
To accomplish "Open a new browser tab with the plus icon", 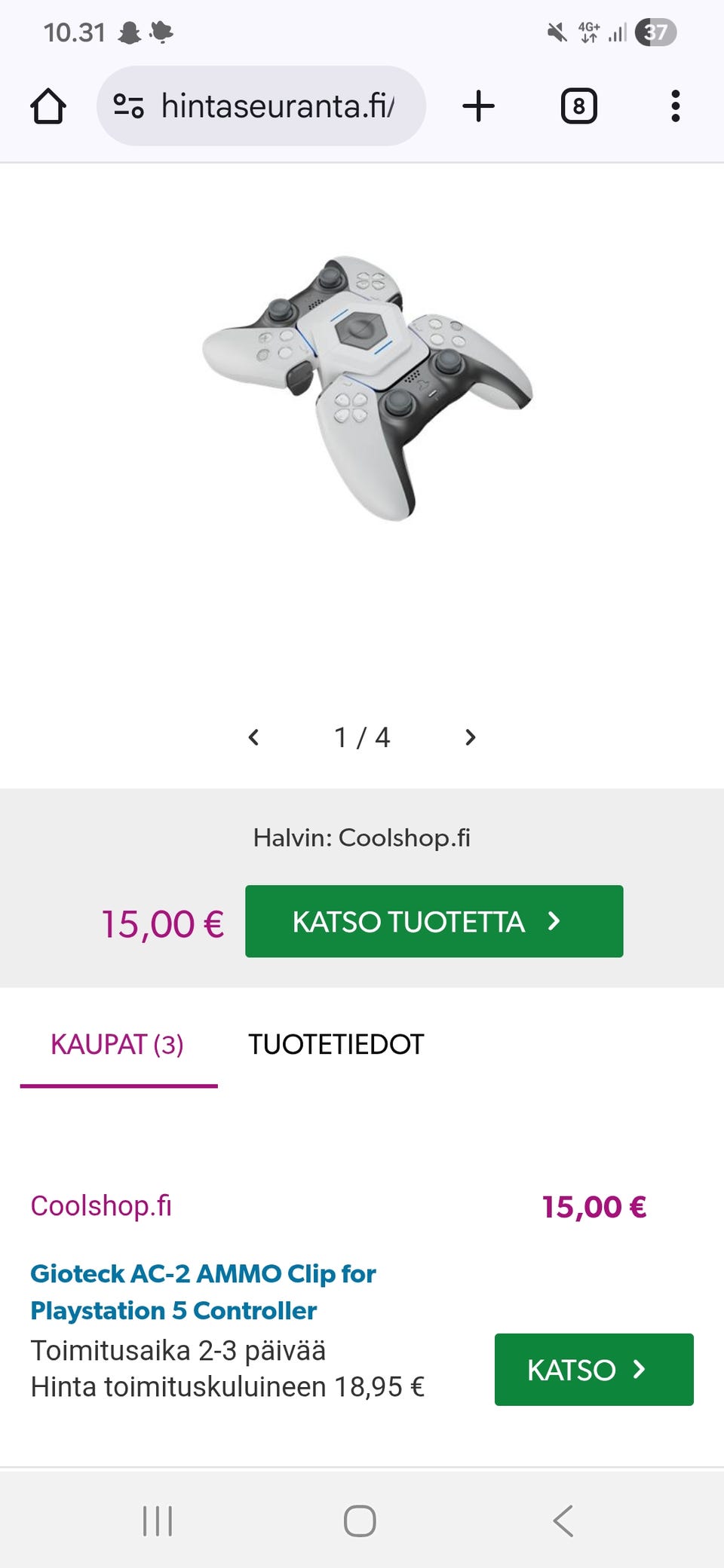I will (x=478, y=106).
